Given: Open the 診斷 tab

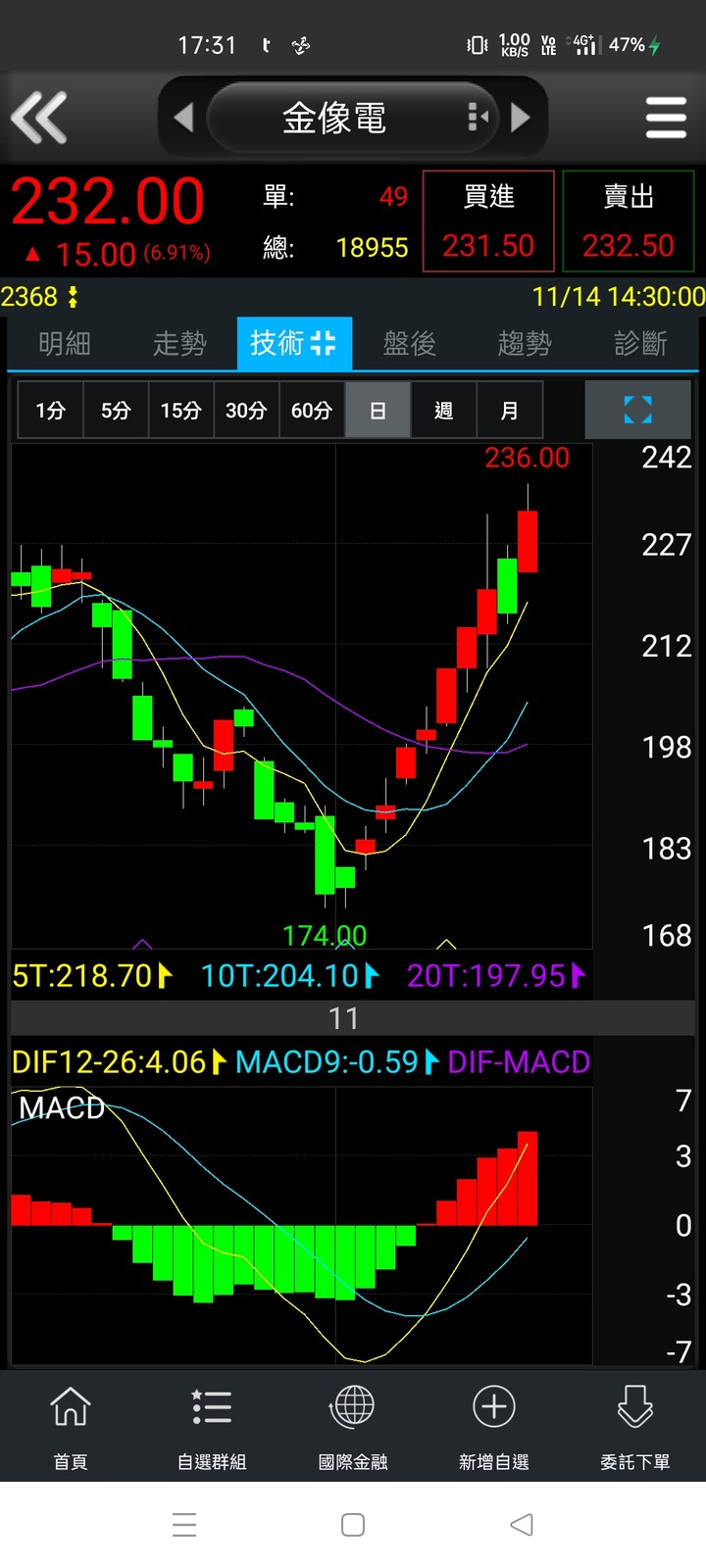Looking at the screenshot, I should click(640, 343).
